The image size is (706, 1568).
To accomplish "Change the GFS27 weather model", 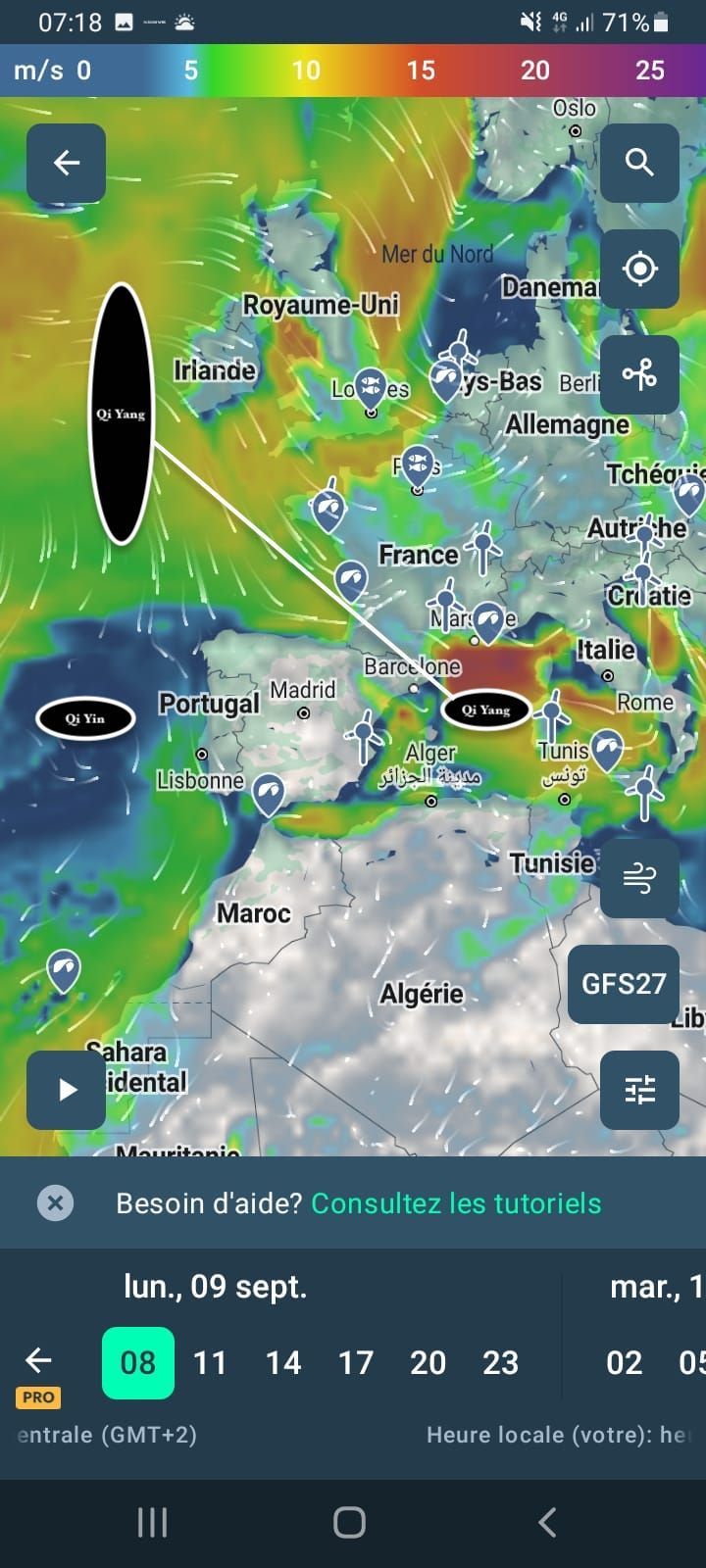I will click(624, 984).
